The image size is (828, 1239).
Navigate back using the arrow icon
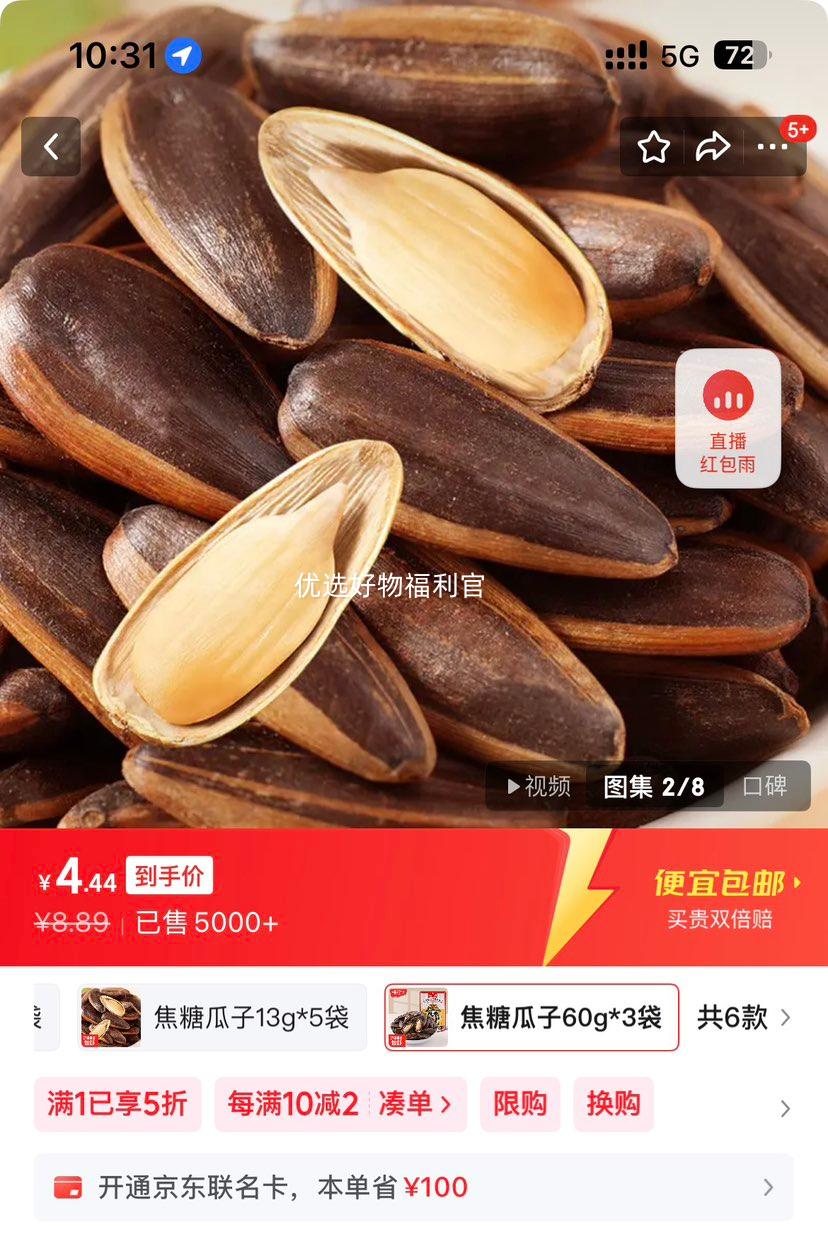50,146
